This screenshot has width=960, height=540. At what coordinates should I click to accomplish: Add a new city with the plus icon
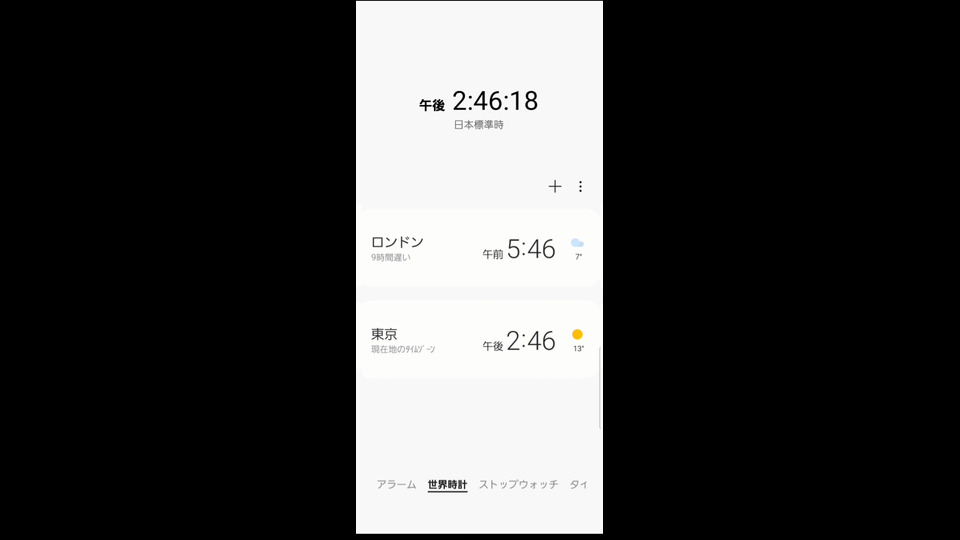click(555, 186)
